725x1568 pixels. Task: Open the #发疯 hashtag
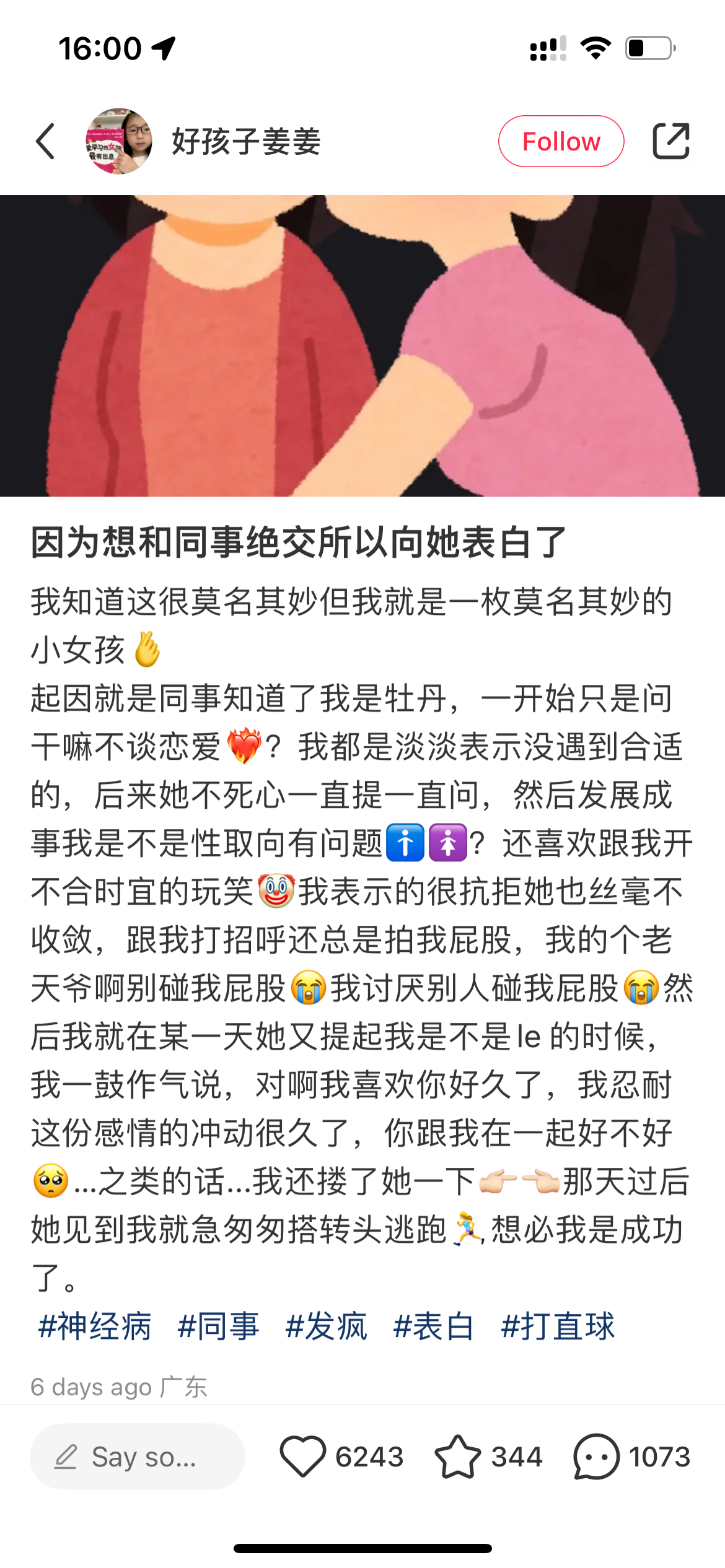326,1326
